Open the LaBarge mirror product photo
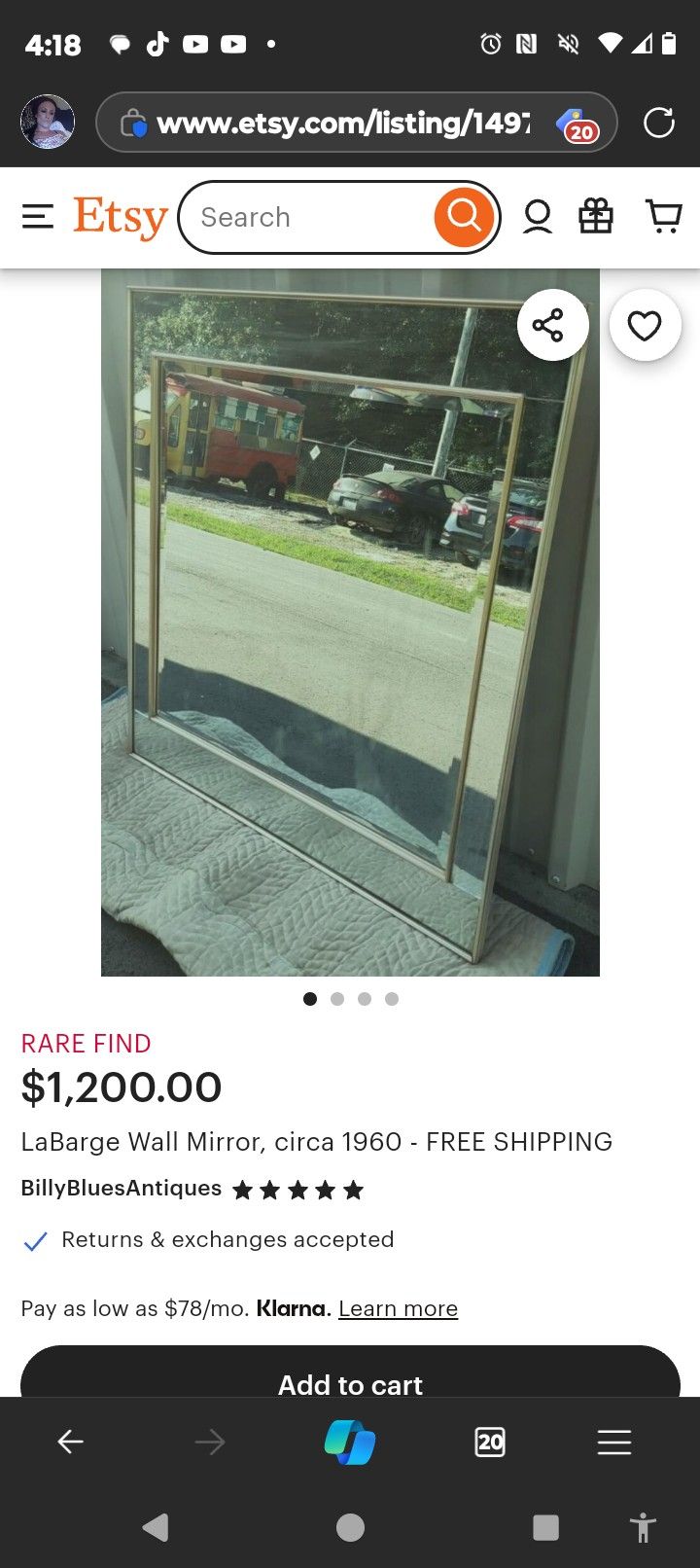This screenshot has width=700, height=1568. (350, 623)
